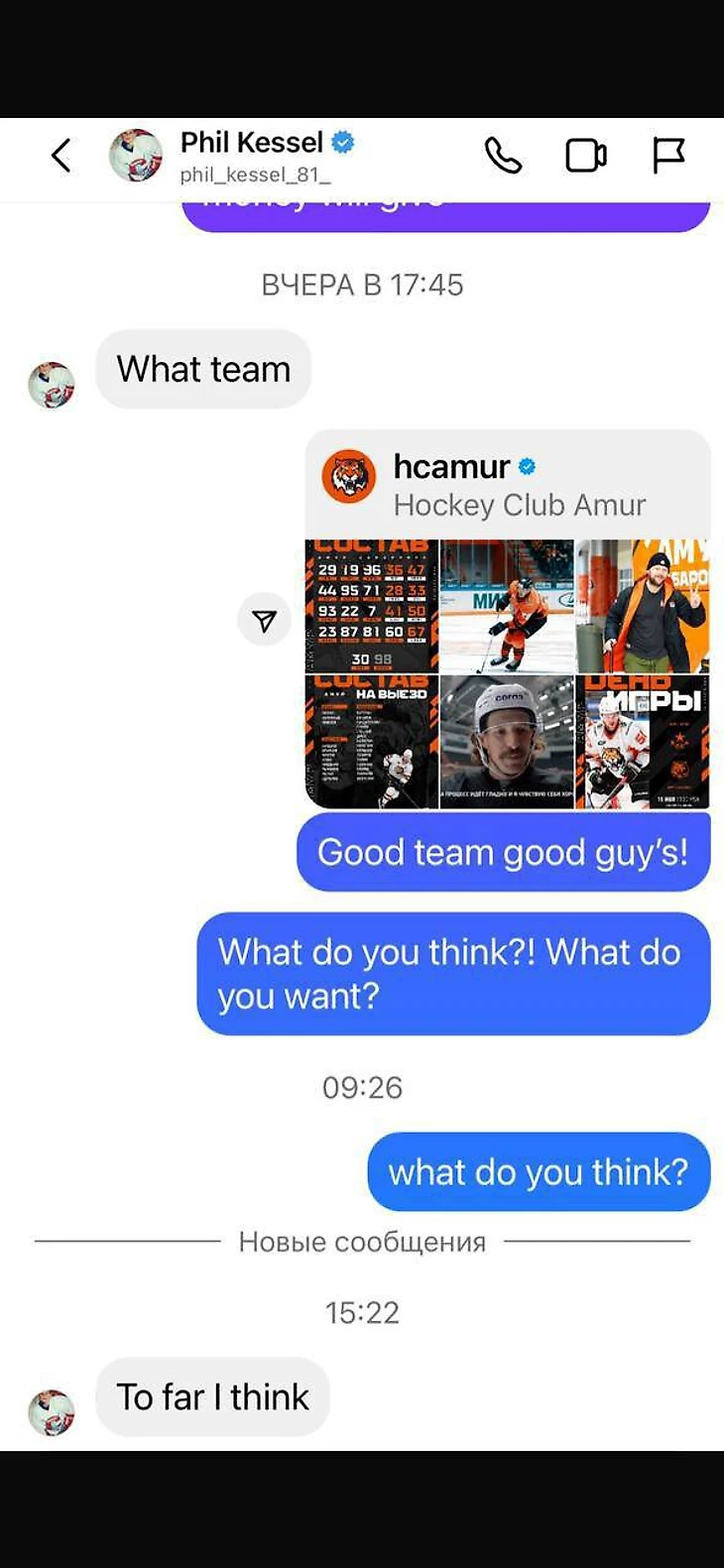Go back from Phil Kessel chat
This screenshot has width=724, height=1568.
[x=61, y=156]
